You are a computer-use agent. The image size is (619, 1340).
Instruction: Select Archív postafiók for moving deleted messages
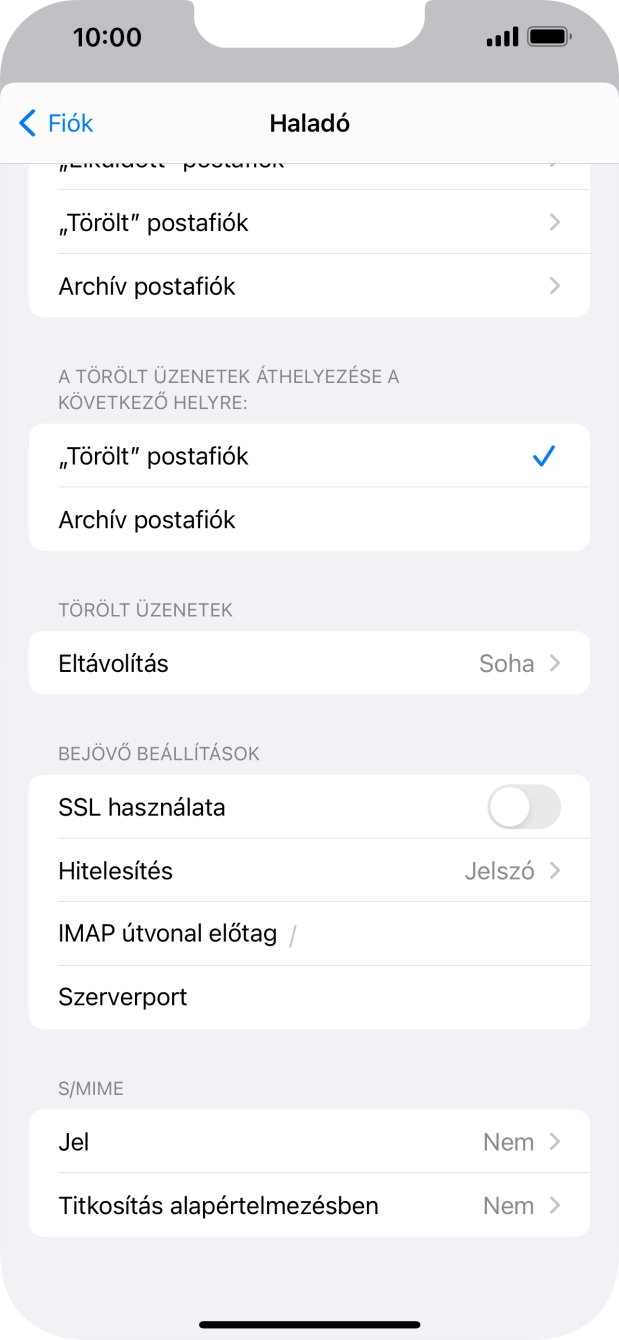[308, 520]
